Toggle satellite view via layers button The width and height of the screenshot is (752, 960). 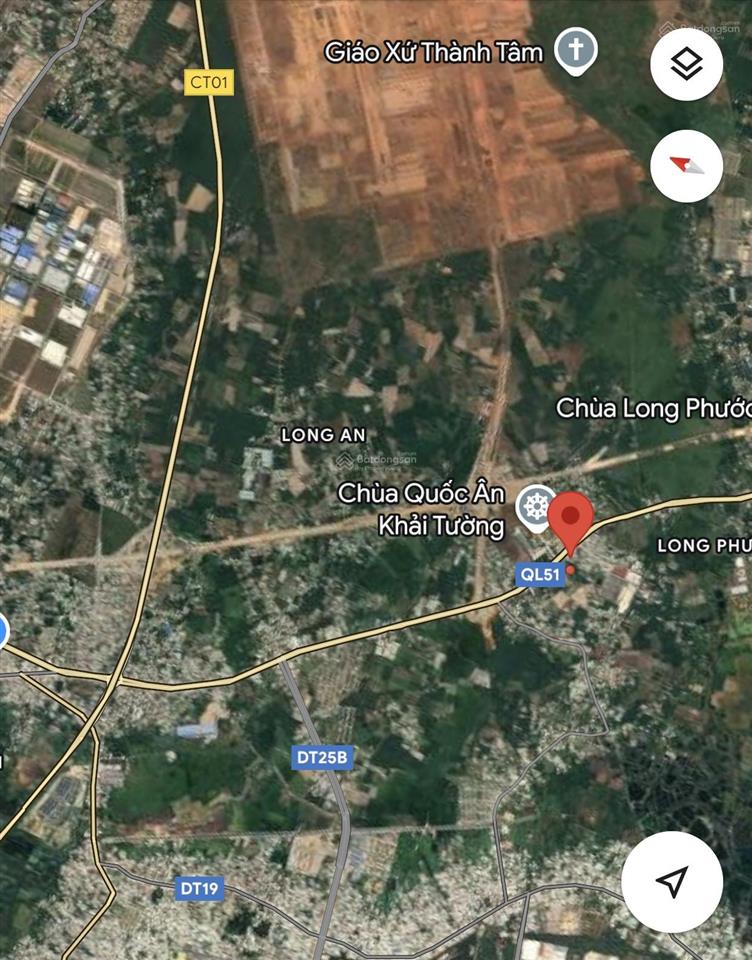(x=686, y=65)
